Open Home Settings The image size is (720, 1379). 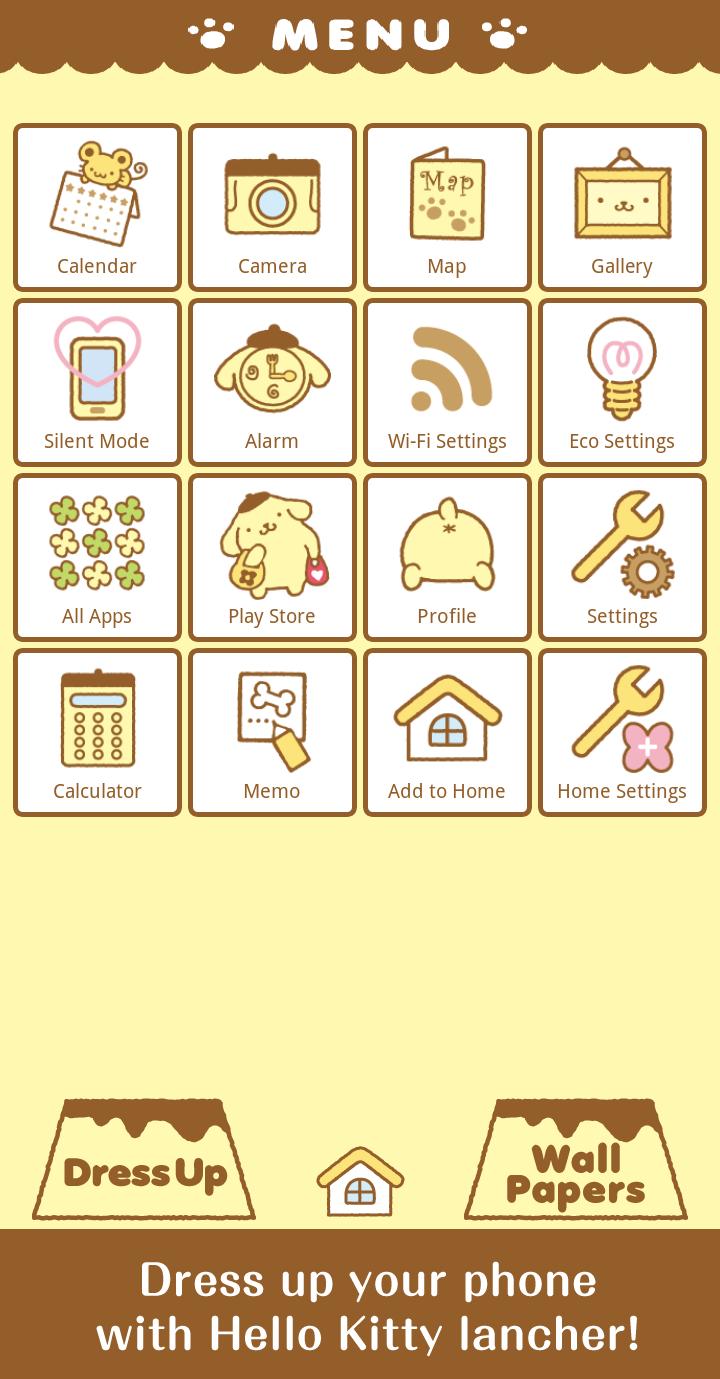622,731
